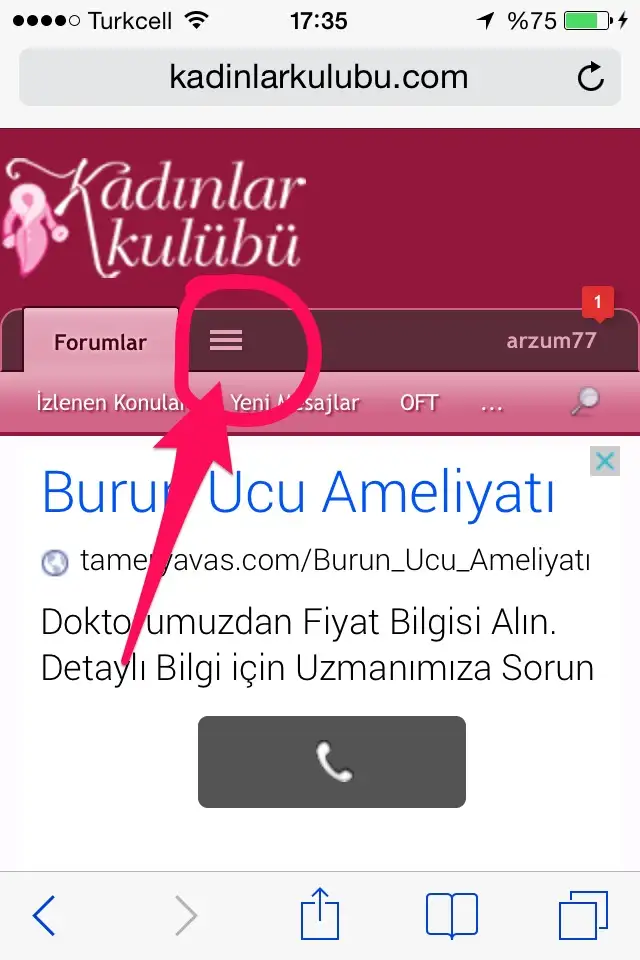Go back to the previous page

(45, 915)
